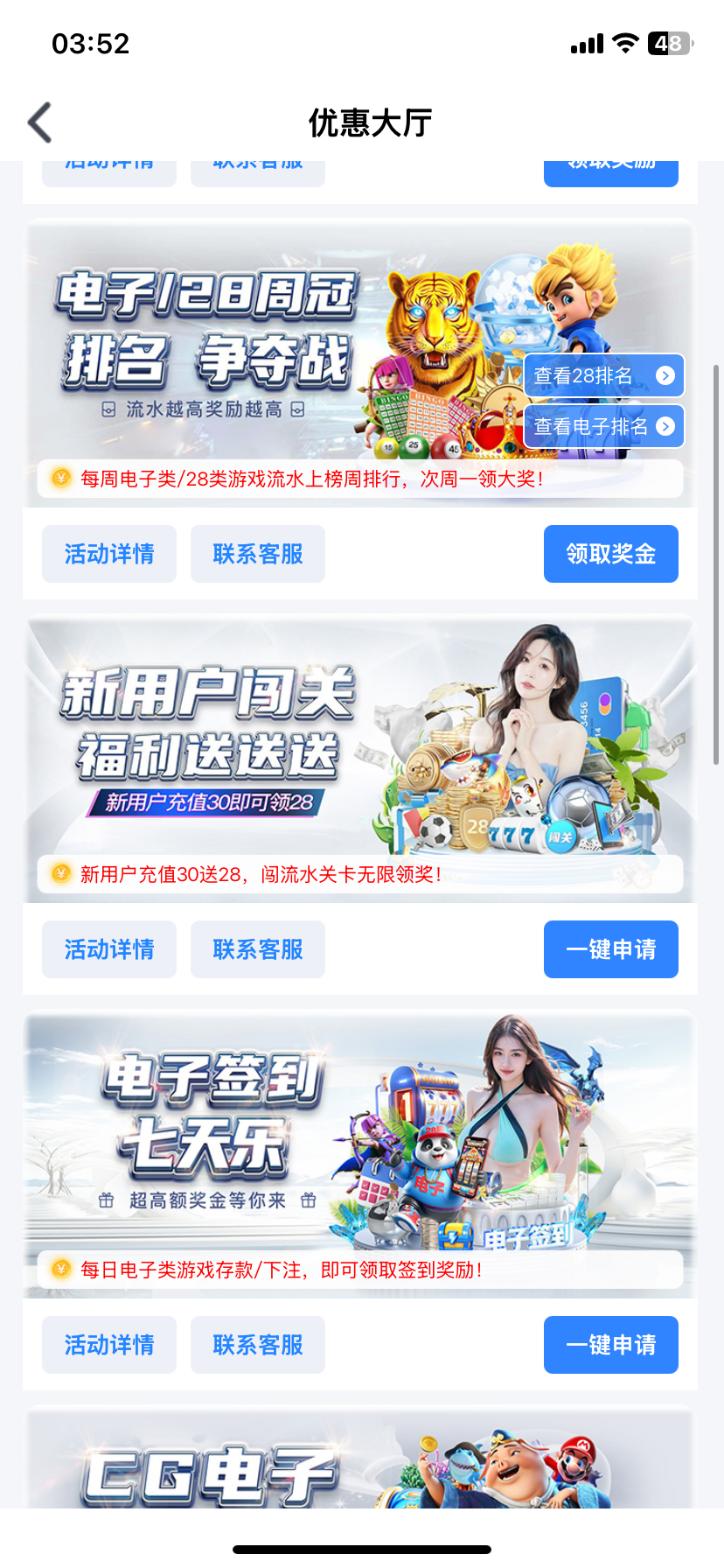Contact 联系客服 under 新用户闯关 promotion
This screenshot has height=1568, width=724.
click(258, 949)
